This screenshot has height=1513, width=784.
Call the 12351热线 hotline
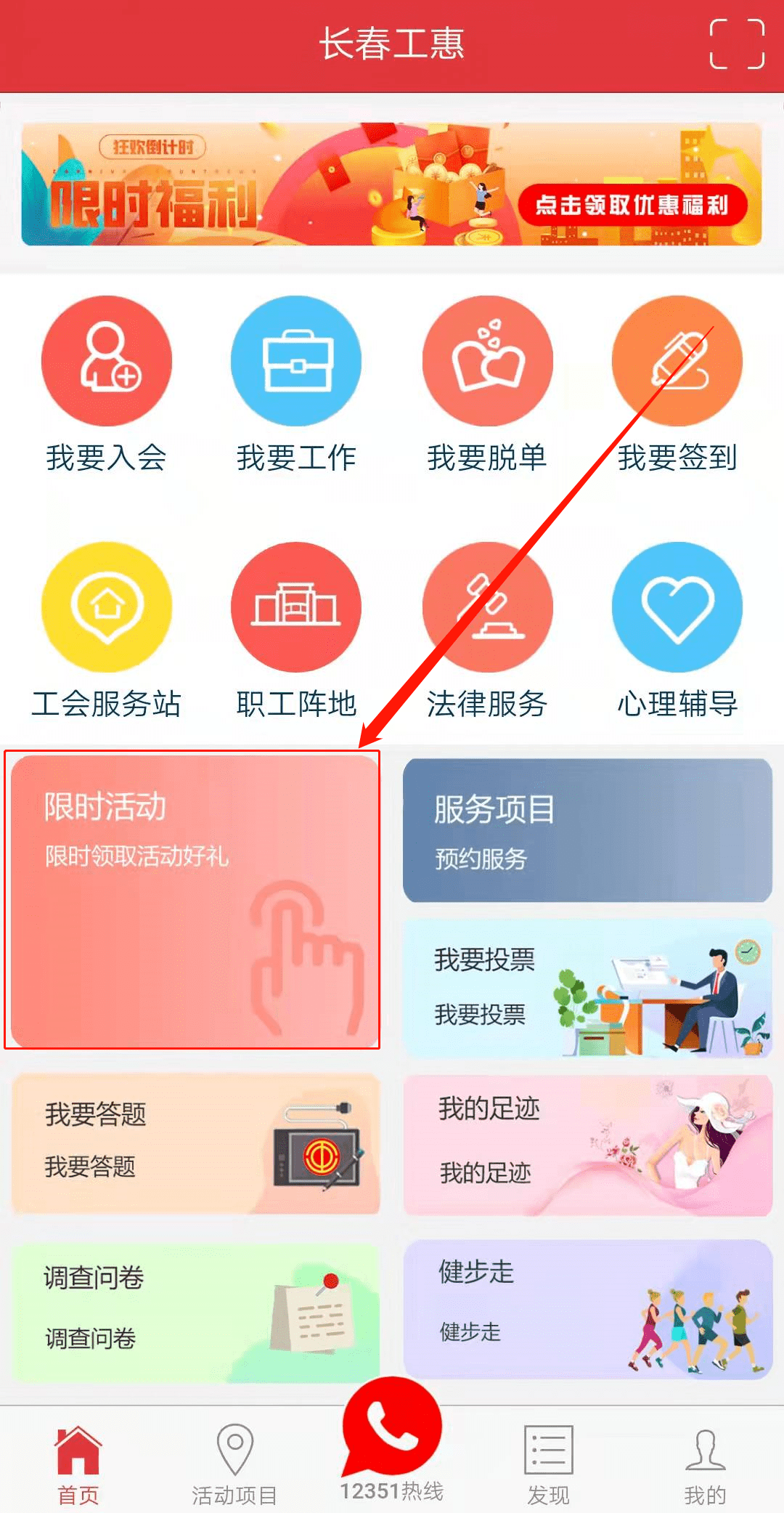point(392,1435)
